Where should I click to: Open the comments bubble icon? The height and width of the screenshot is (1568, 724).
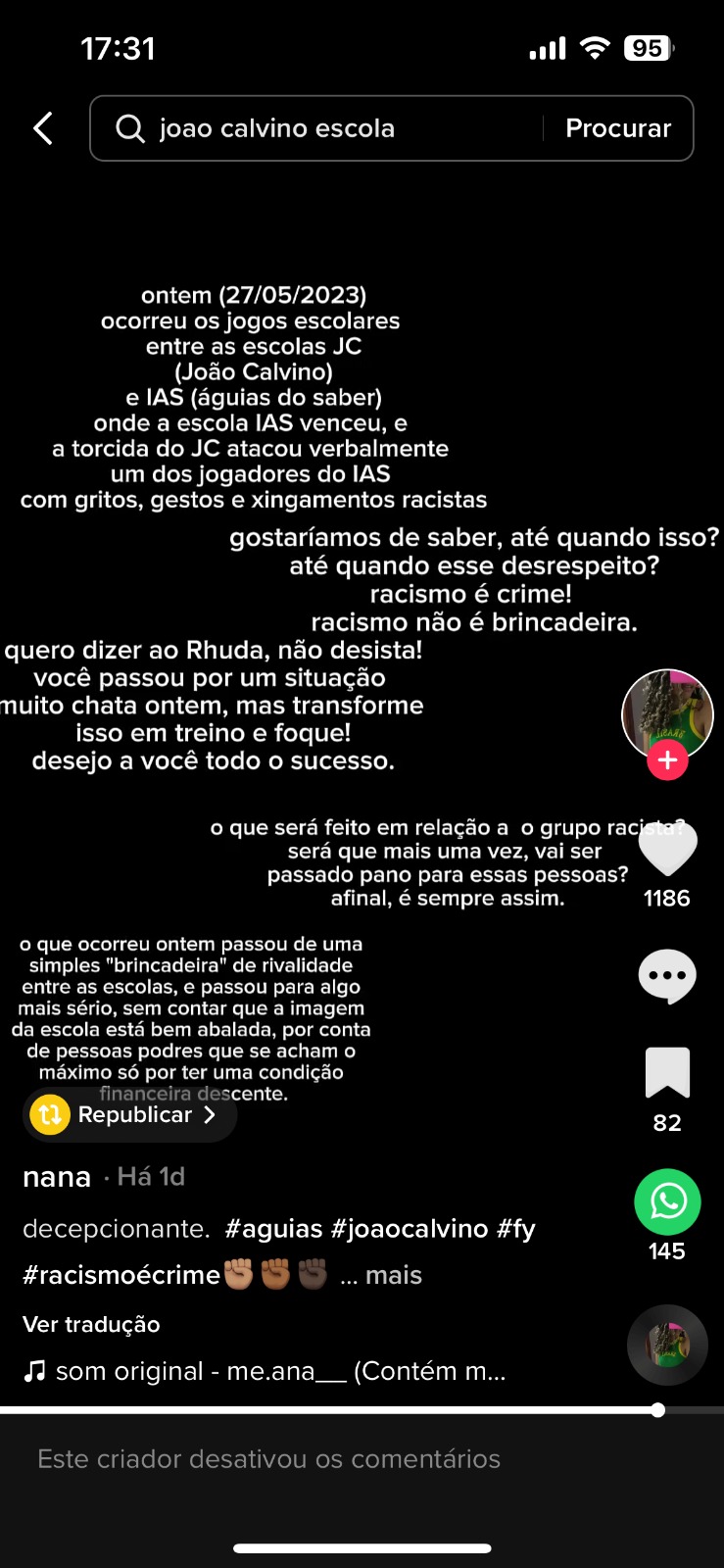[667, 977]
